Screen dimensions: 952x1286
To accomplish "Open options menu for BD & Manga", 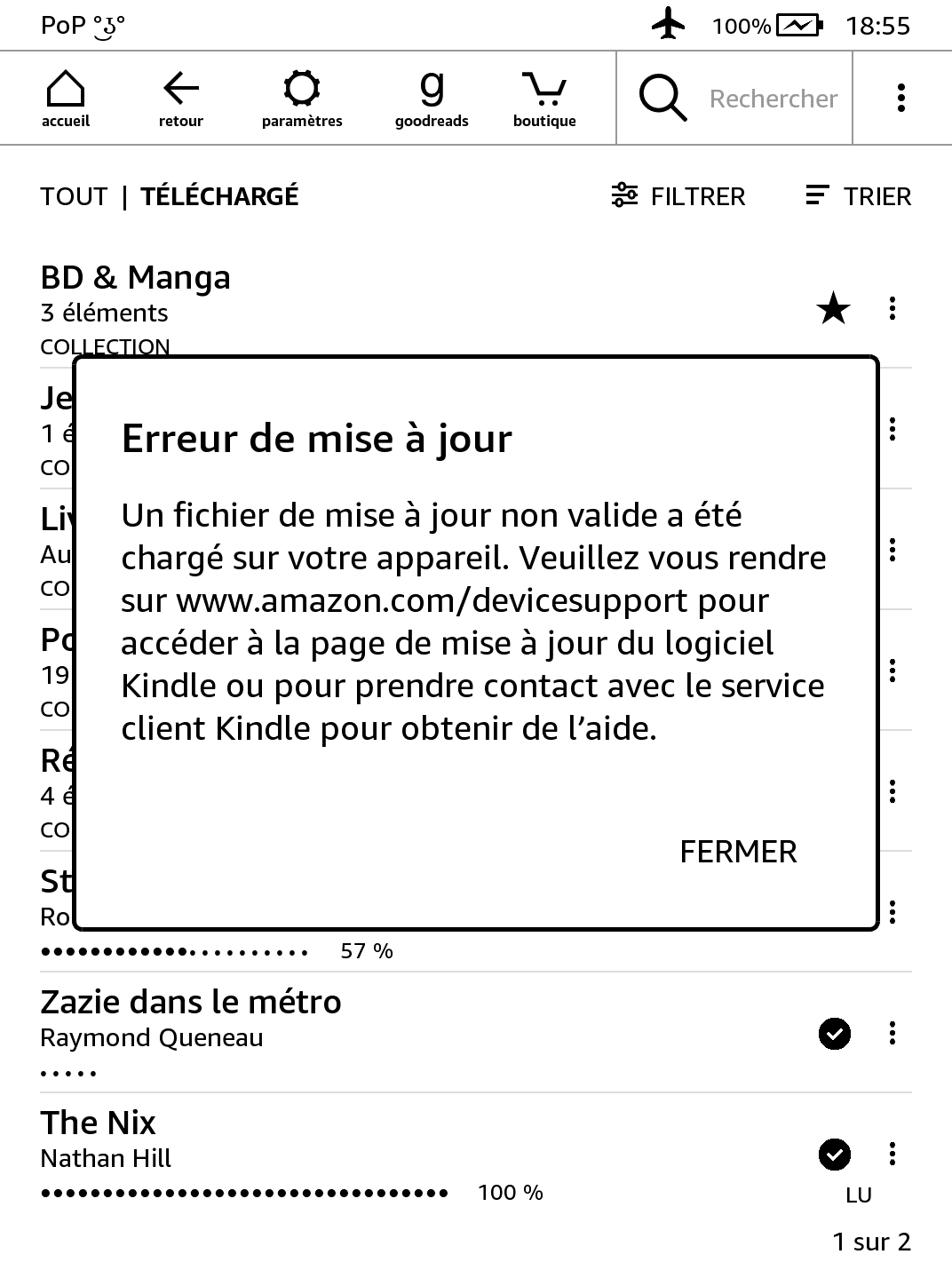I will pos(892,309).
